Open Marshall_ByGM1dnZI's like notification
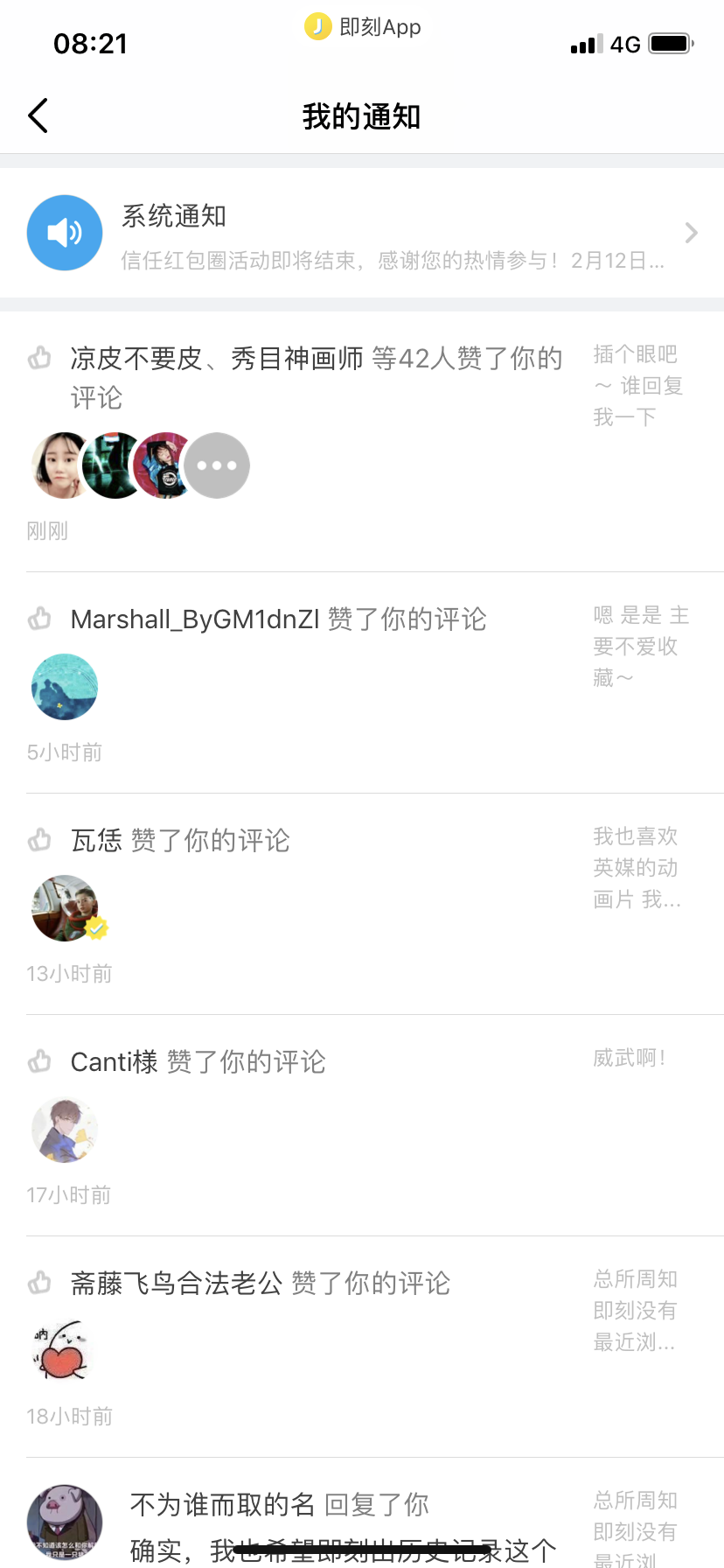The image size is (724, 1568). 278,619
